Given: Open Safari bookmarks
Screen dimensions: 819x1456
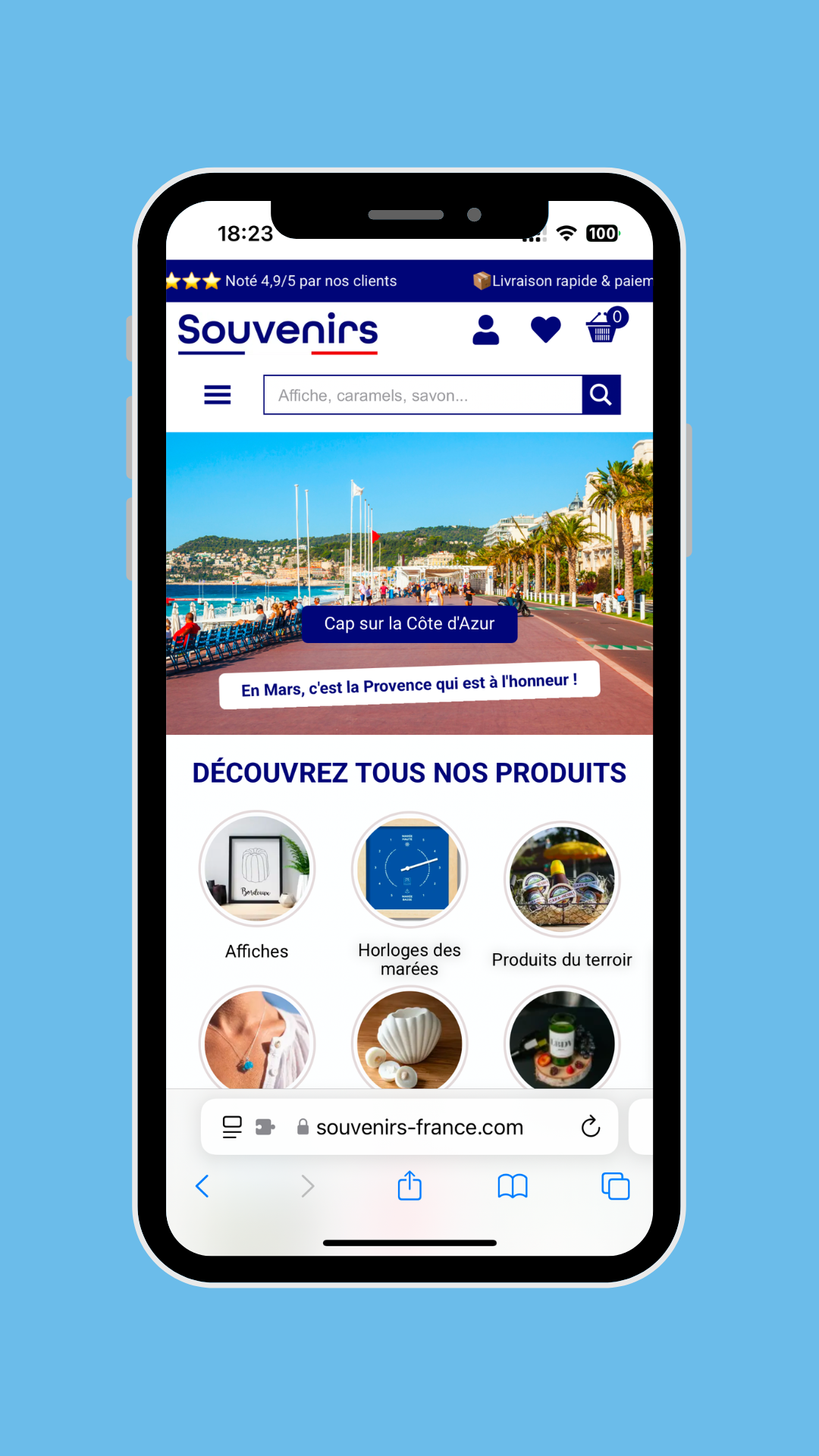Looking at the screenshot, I should pos(513,1186).
